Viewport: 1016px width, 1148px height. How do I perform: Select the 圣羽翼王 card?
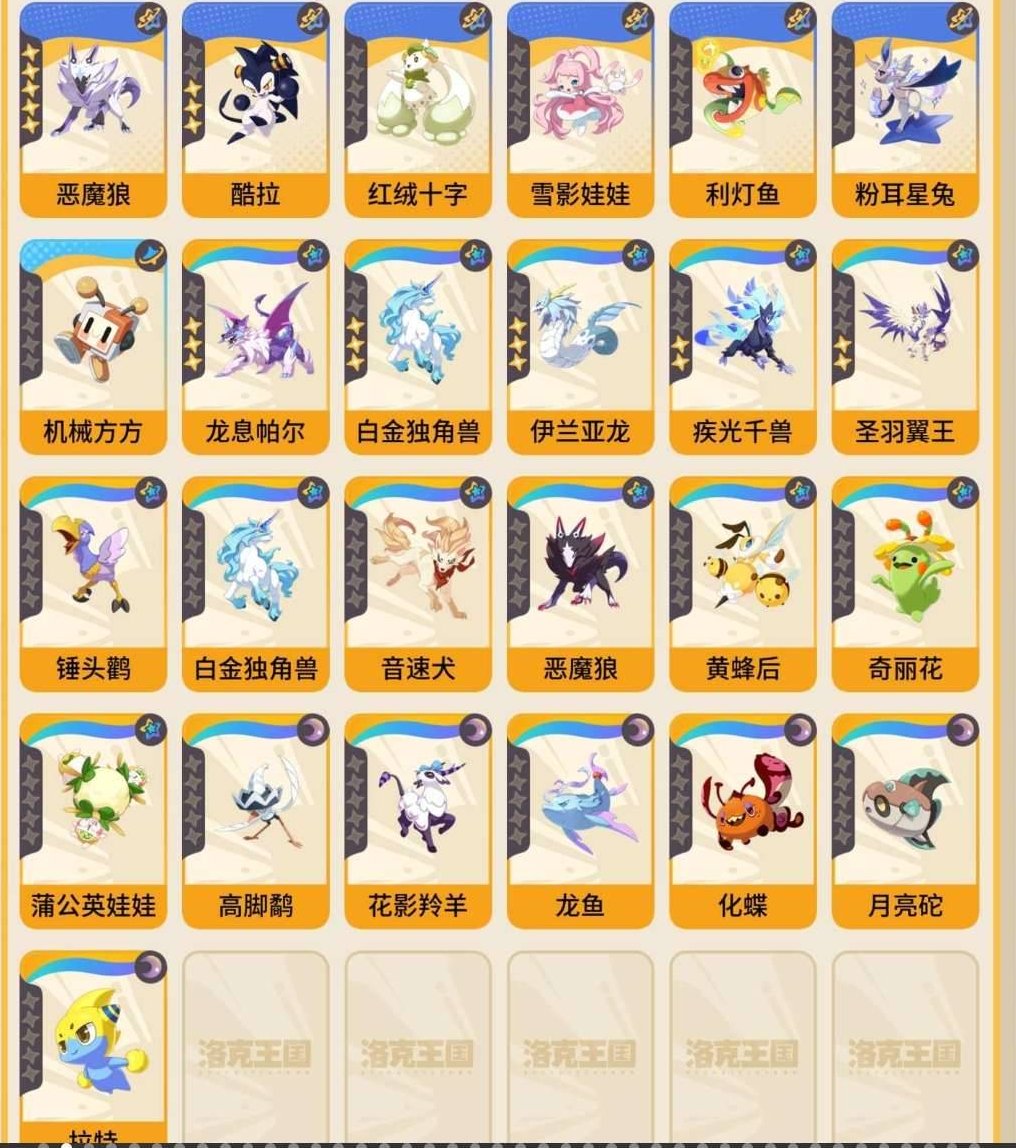coord(905,346)
